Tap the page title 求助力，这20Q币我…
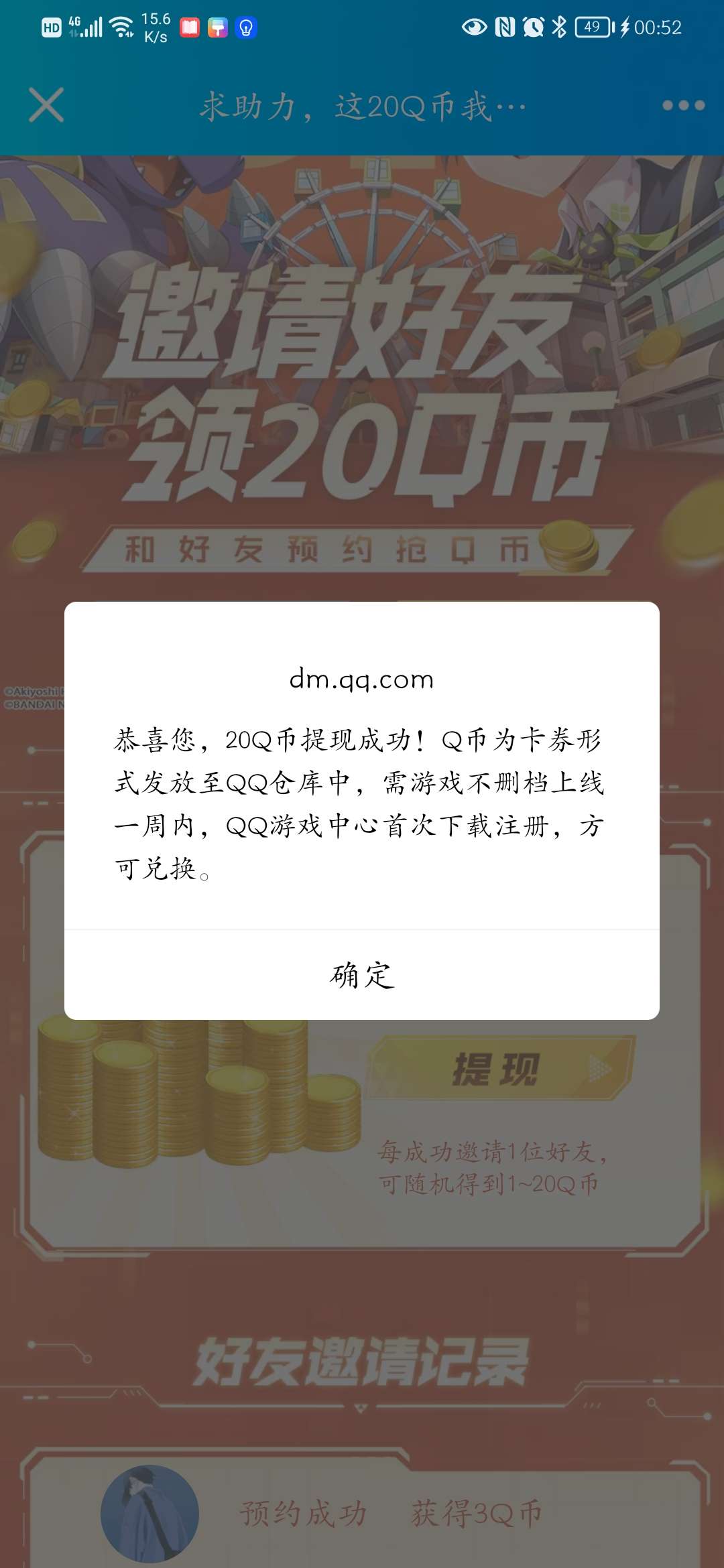This screenshot has height=1568, width=724. pyautogui.click(x=362, y=105)
